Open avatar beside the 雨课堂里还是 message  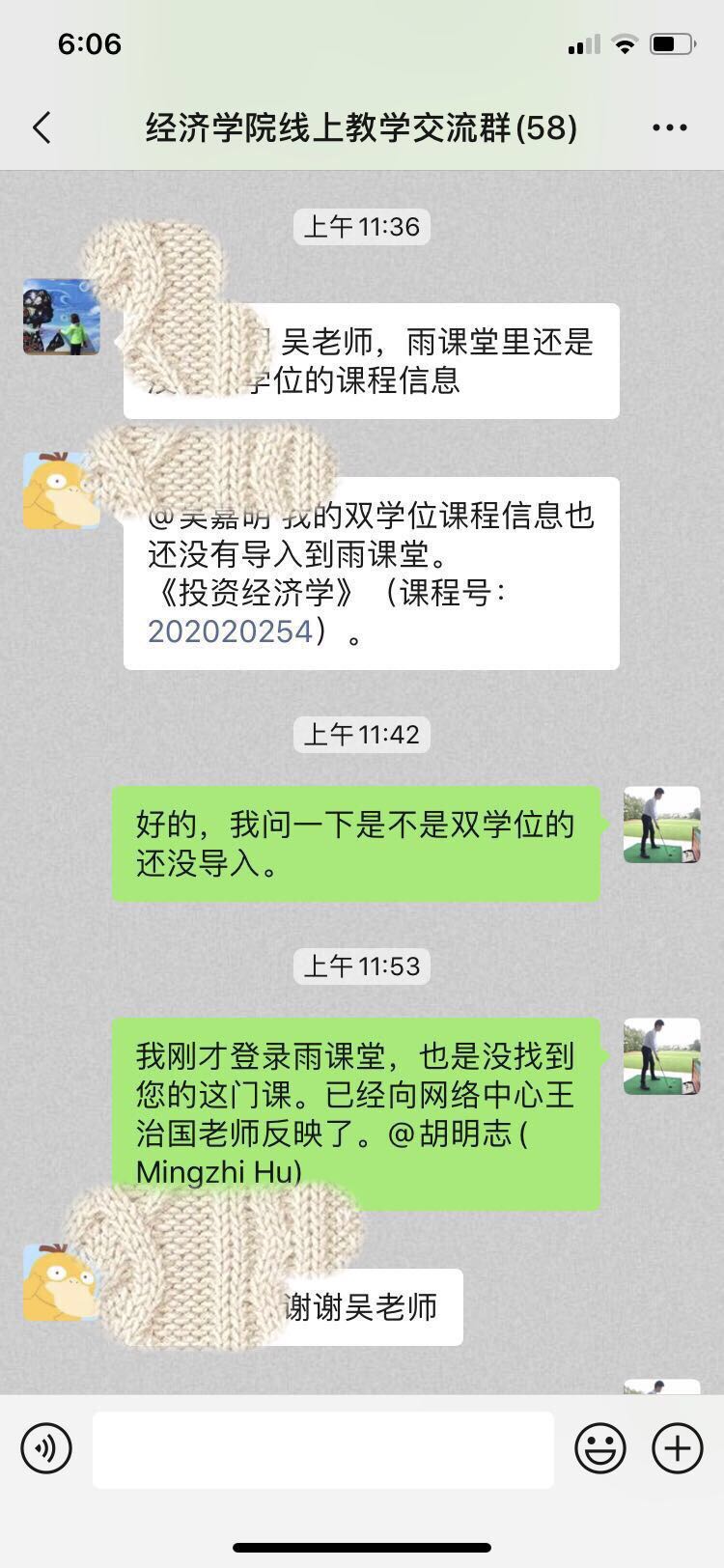point(61,317)
